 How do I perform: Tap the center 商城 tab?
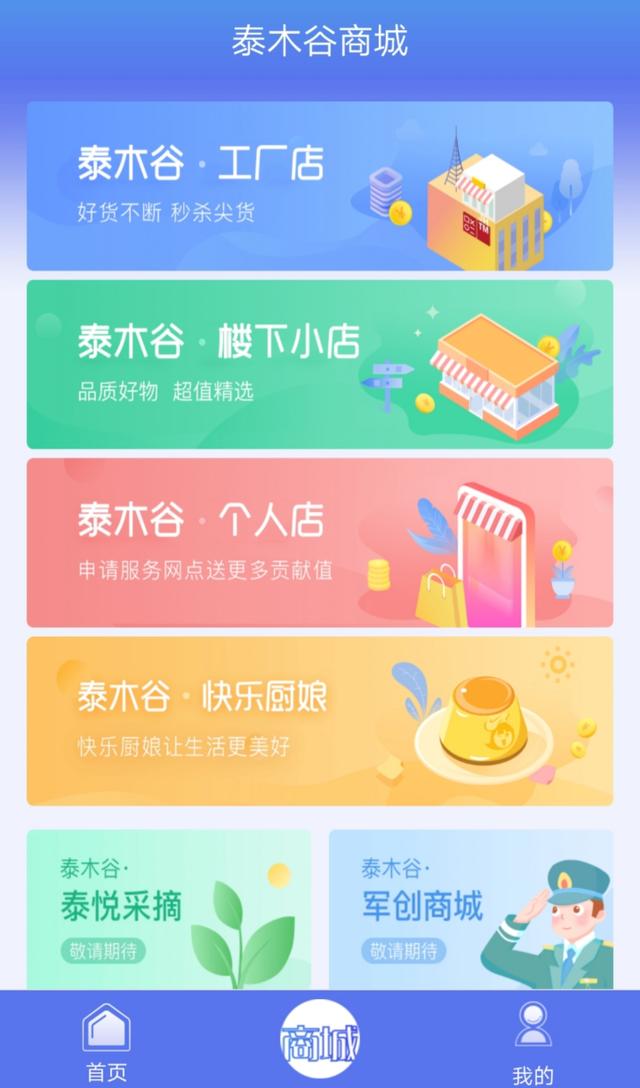tap(319, 1042)
